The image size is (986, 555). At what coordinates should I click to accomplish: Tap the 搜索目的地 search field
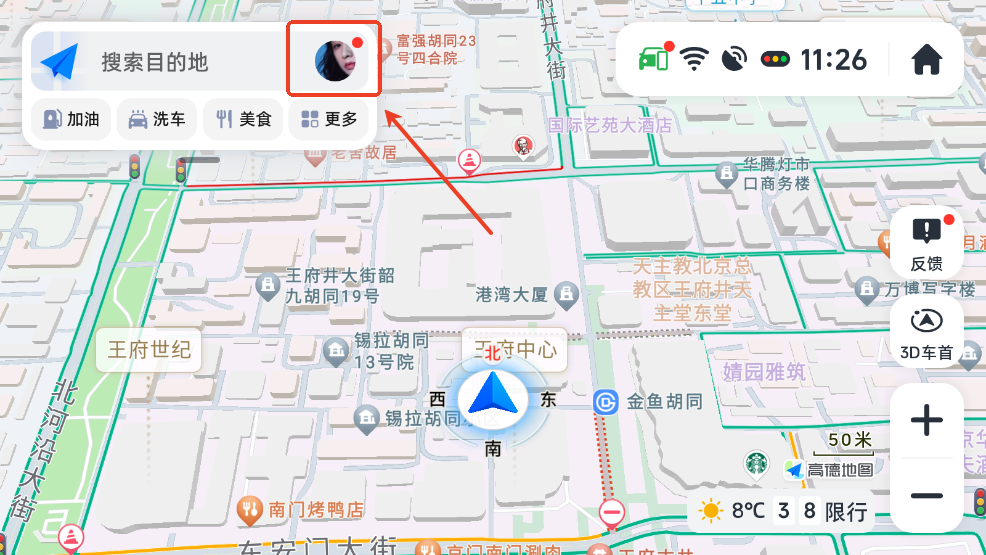[x=155, y=62]
